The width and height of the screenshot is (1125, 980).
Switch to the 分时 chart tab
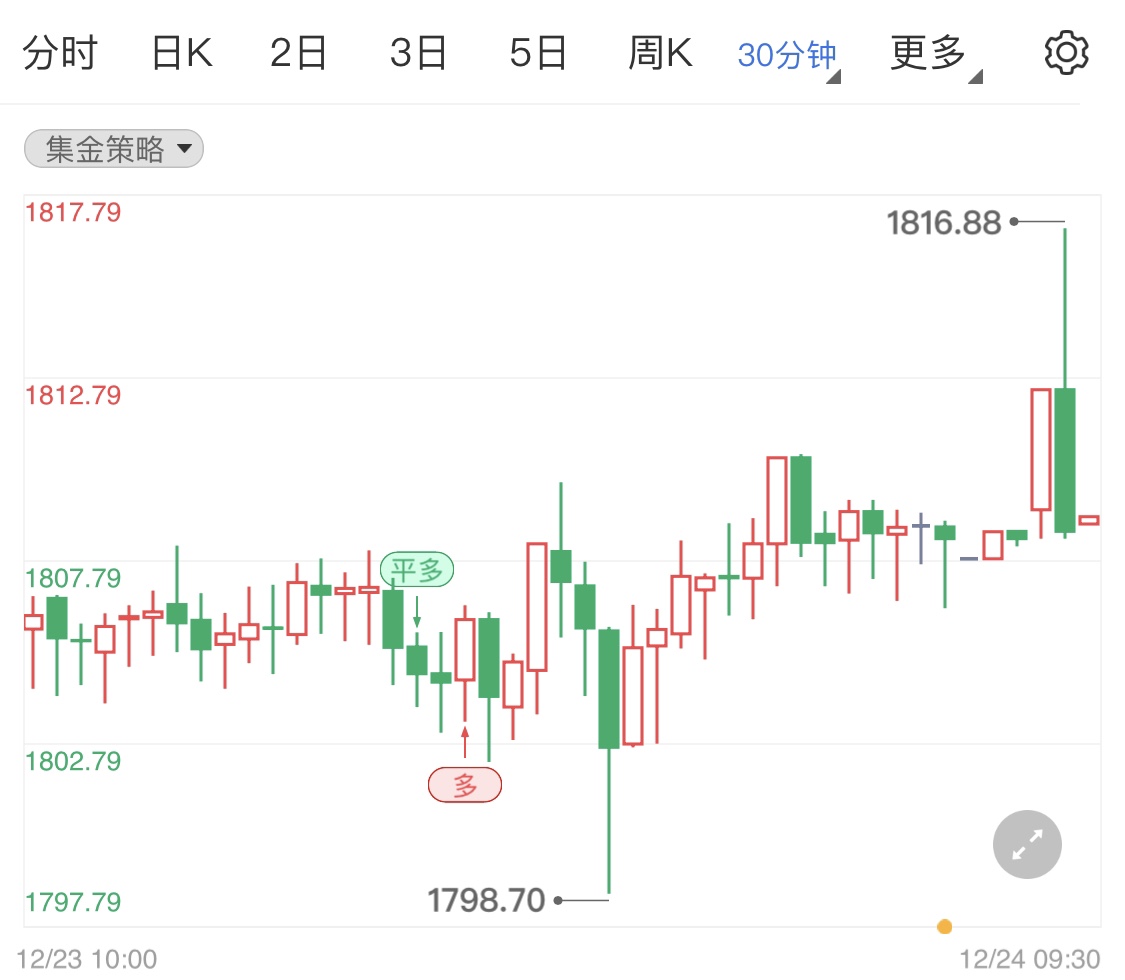point(60,53)
